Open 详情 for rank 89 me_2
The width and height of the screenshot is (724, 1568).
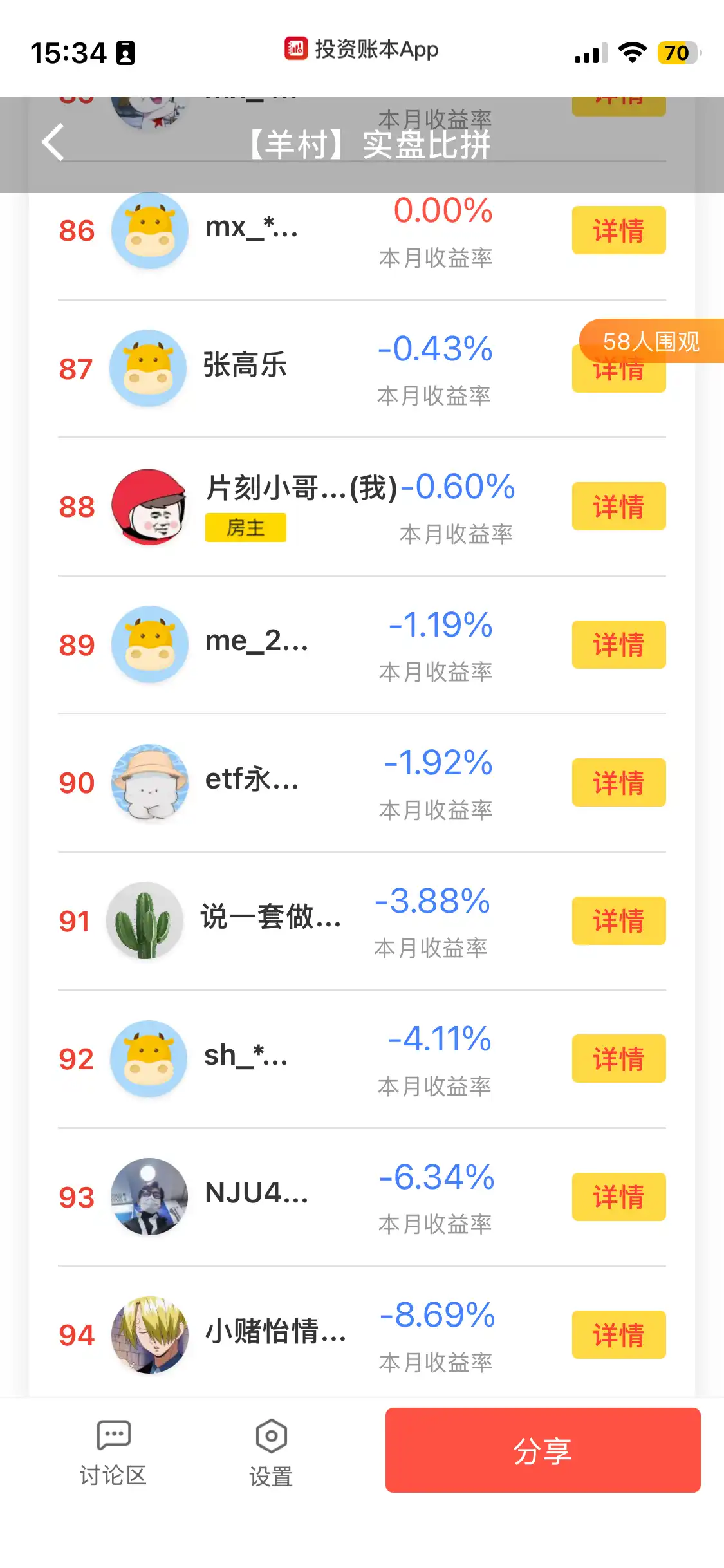(618, 645)
